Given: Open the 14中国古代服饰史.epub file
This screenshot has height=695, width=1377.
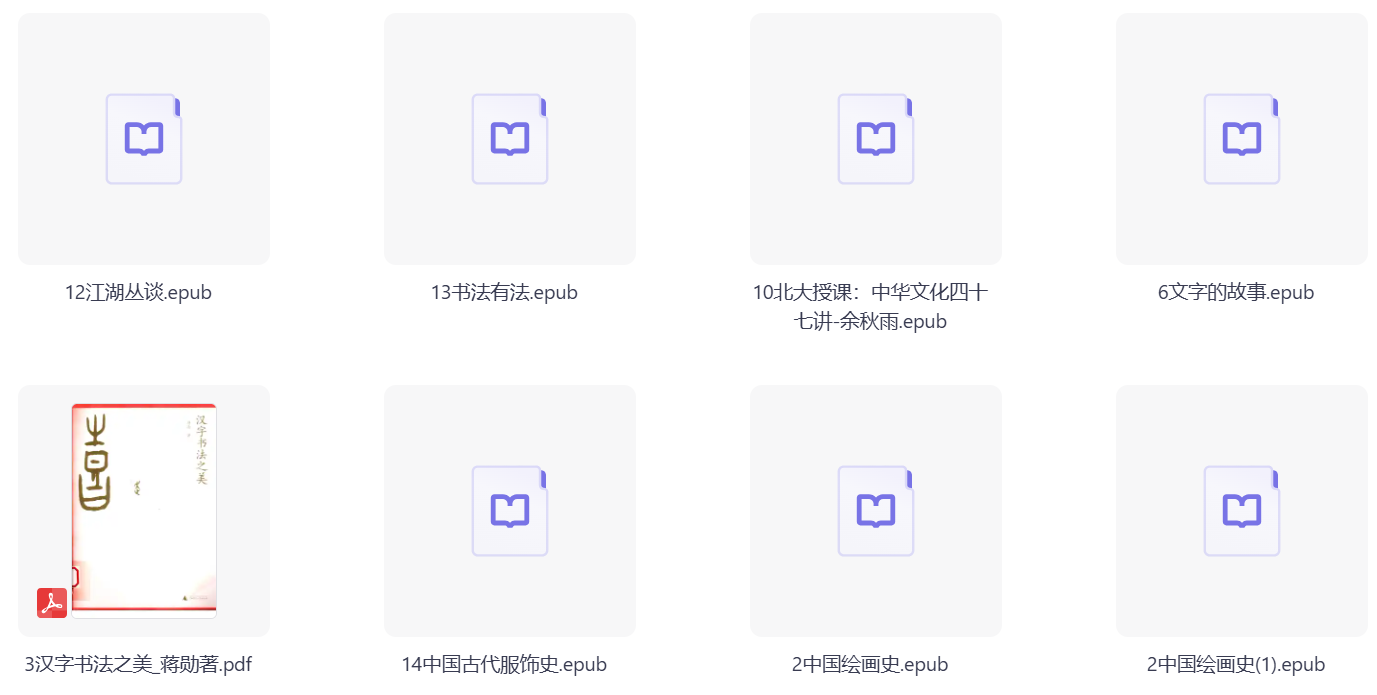Looking at the screenshot, I should [510, 511].
